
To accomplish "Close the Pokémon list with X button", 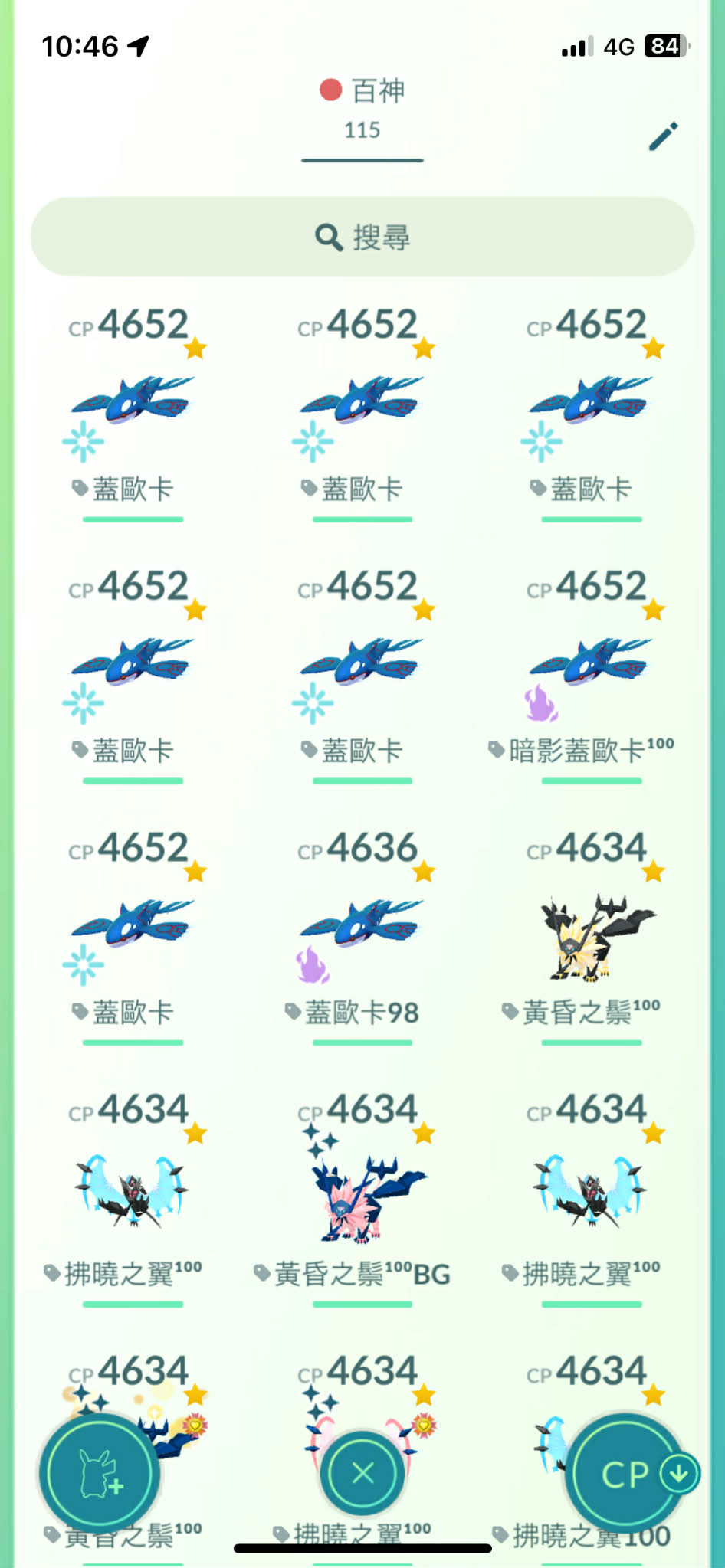I will (x=362, y=1472).
